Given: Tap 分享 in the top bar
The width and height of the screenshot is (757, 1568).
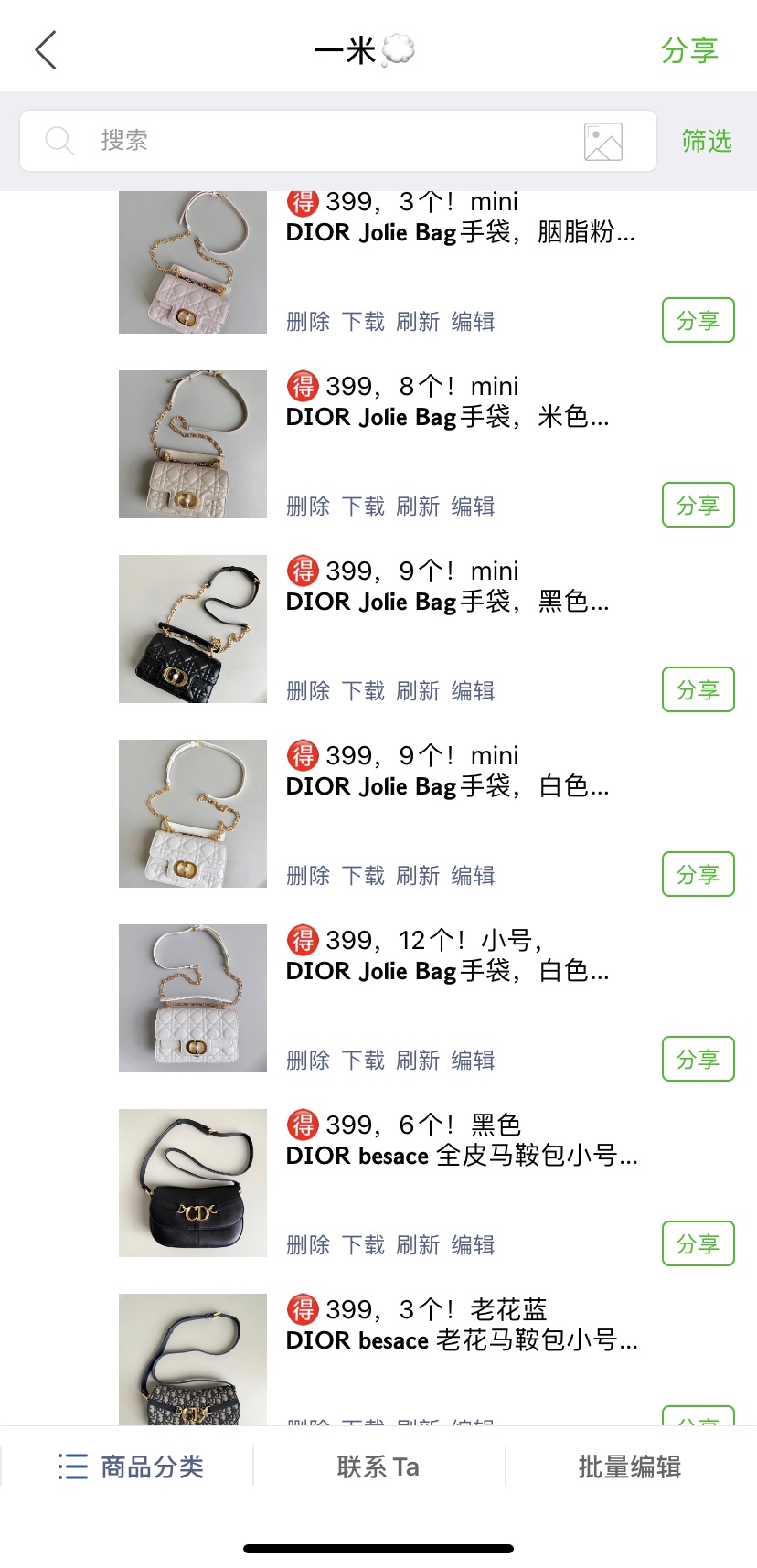Looking at the screenshot, I should 689,50.
